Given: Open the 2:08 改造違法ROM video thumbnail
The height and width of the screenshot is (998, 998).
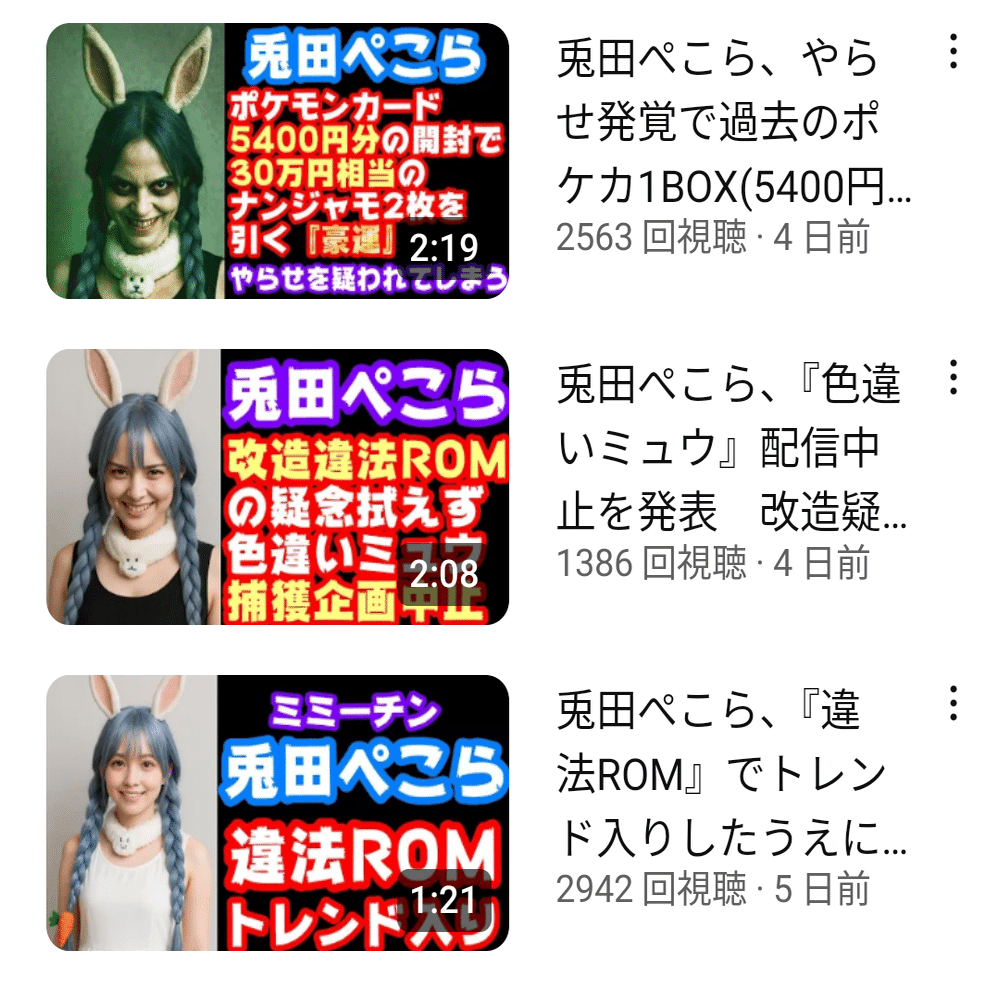Looking at the screenshot, I should coord(277,487).
